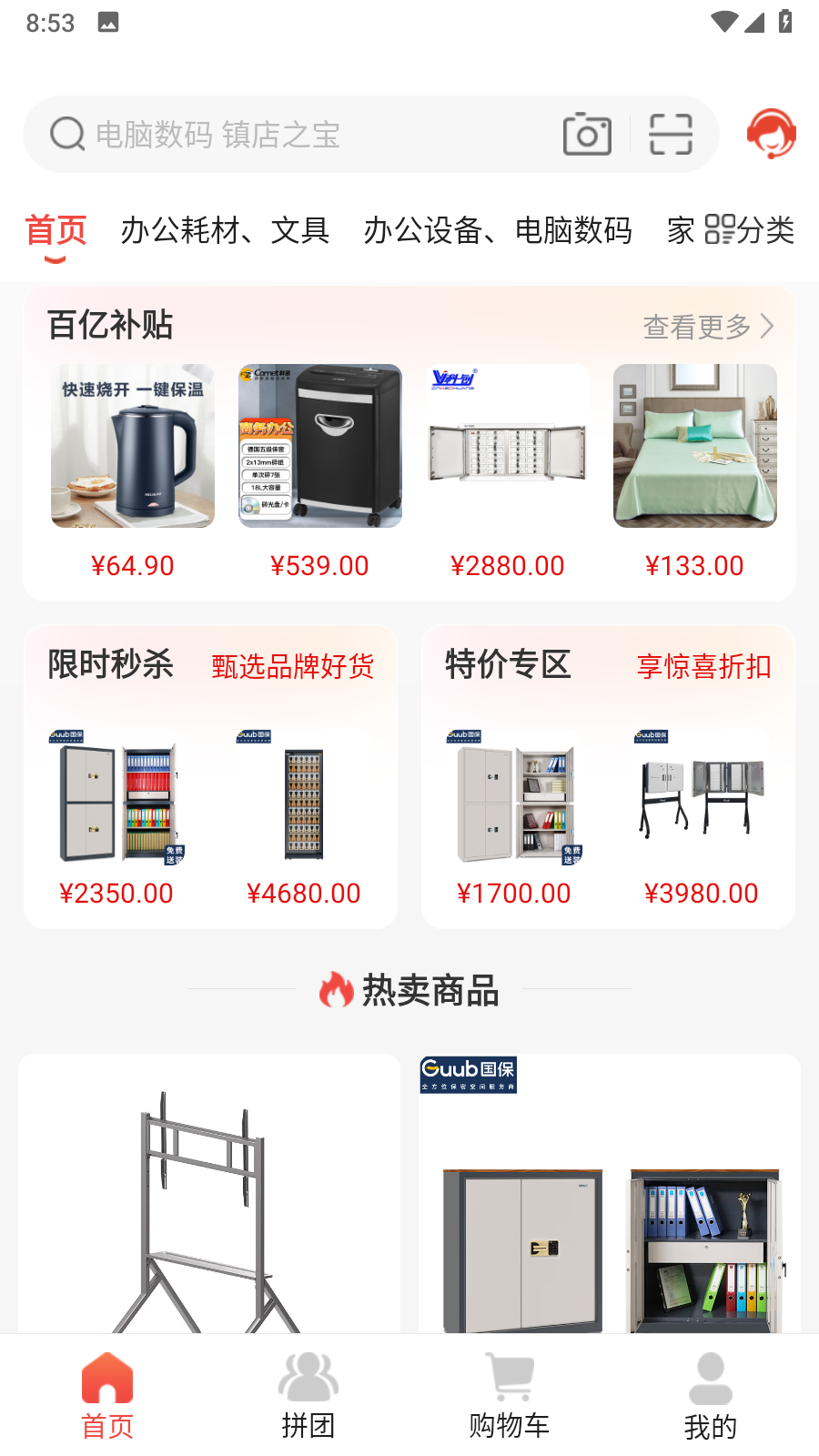Open the cabinet product priced ¥2880.00
The image size is (819, 1456).
click(508, 446)
